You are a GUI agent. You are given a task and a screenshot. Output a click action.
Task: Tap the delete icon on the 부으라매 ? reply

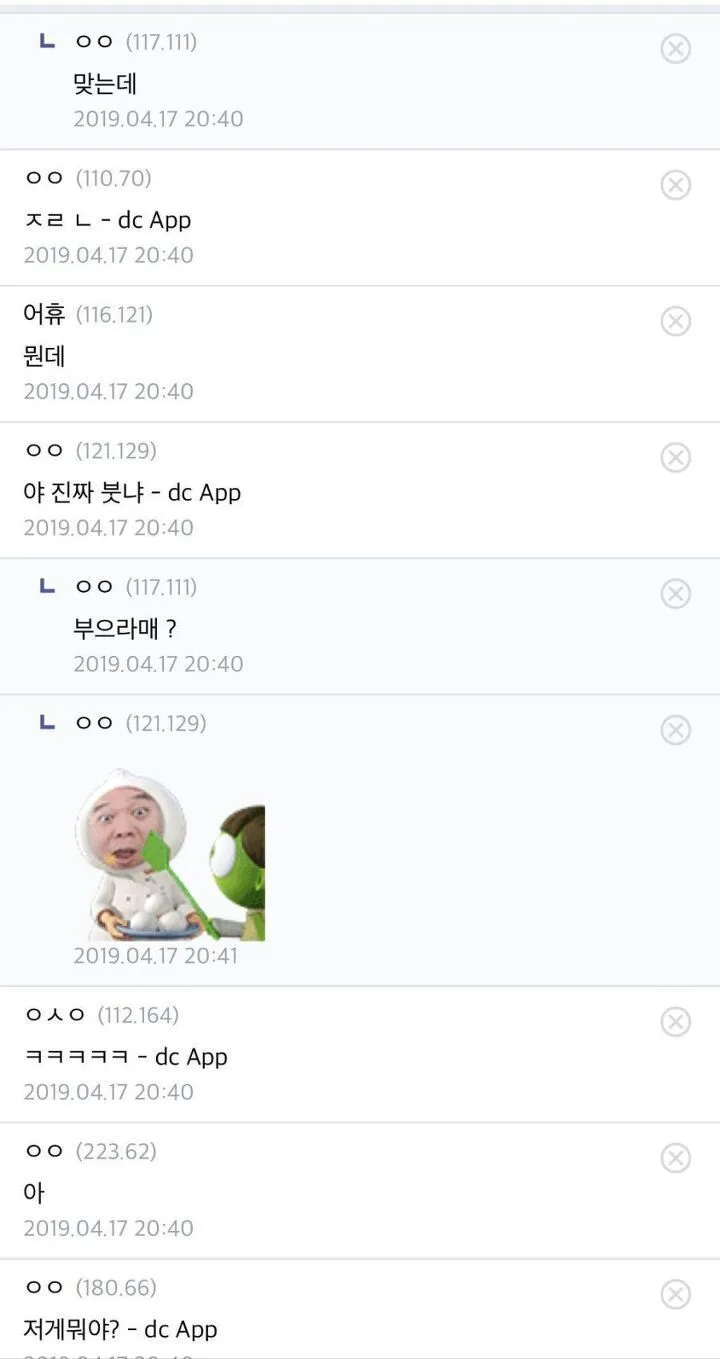pyautogui.click(x=676, y=594)
